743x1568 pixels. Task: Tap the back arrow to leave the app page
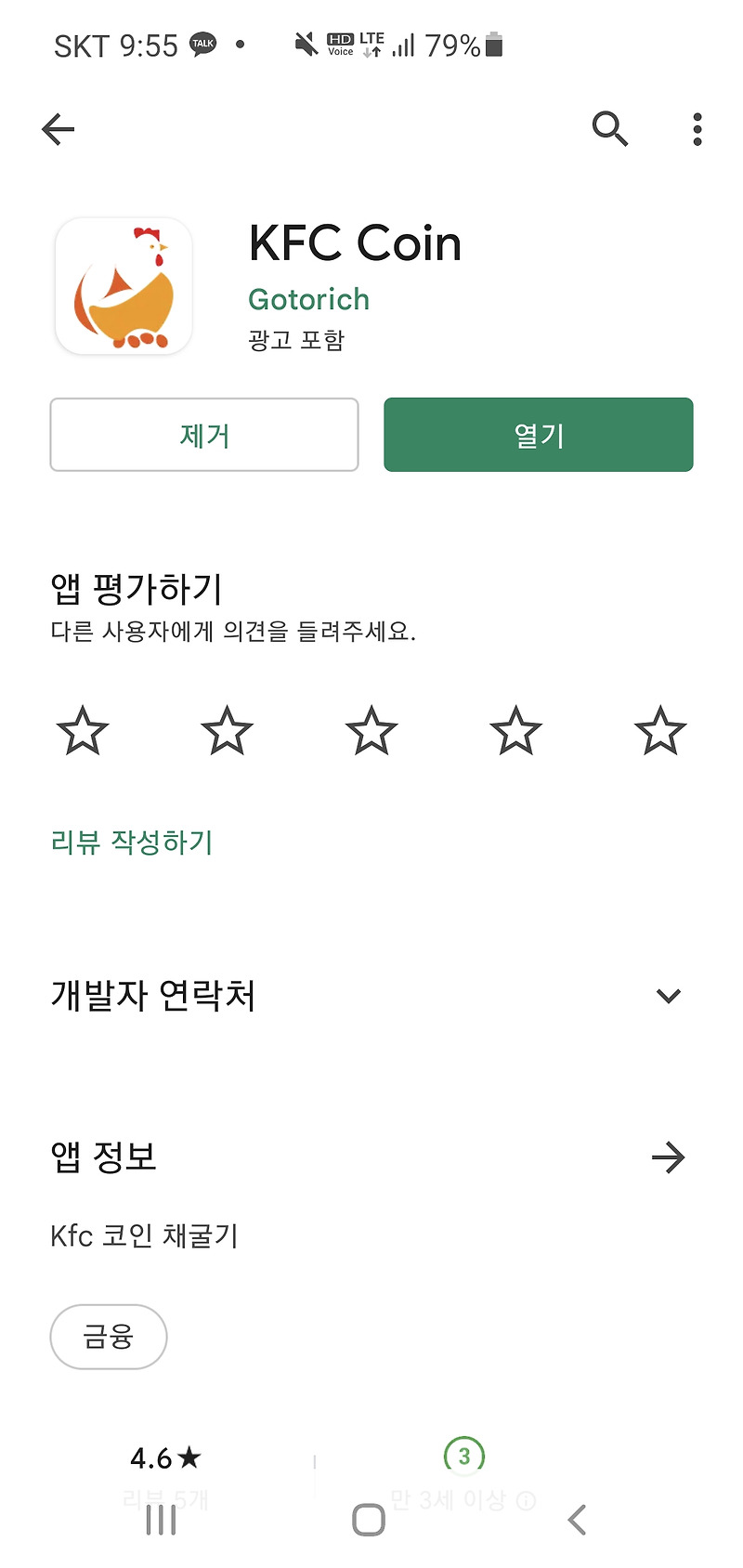(x=58, y=129)
